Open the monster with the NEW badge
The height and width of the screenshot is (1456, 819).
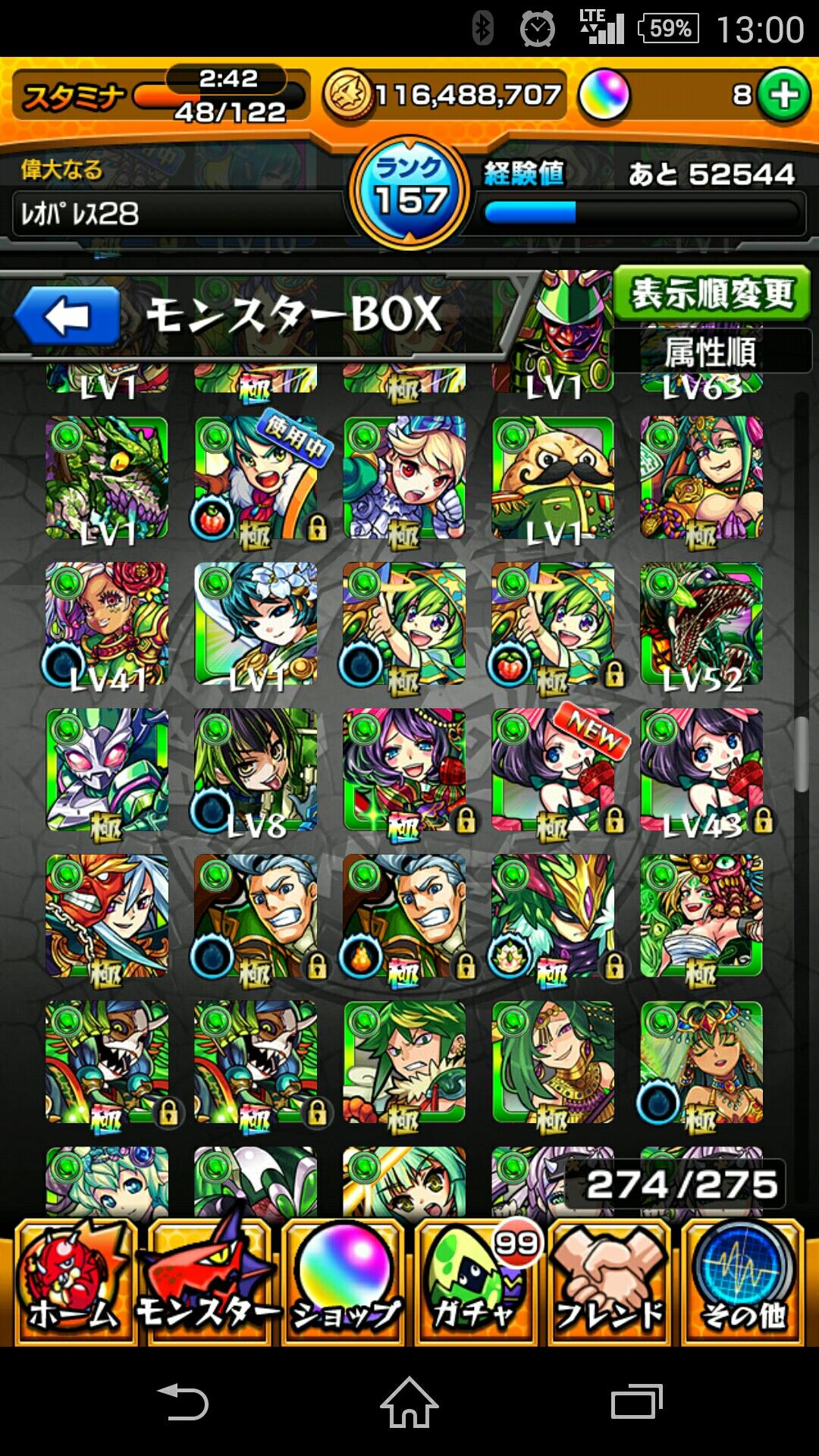pos(553,770)
